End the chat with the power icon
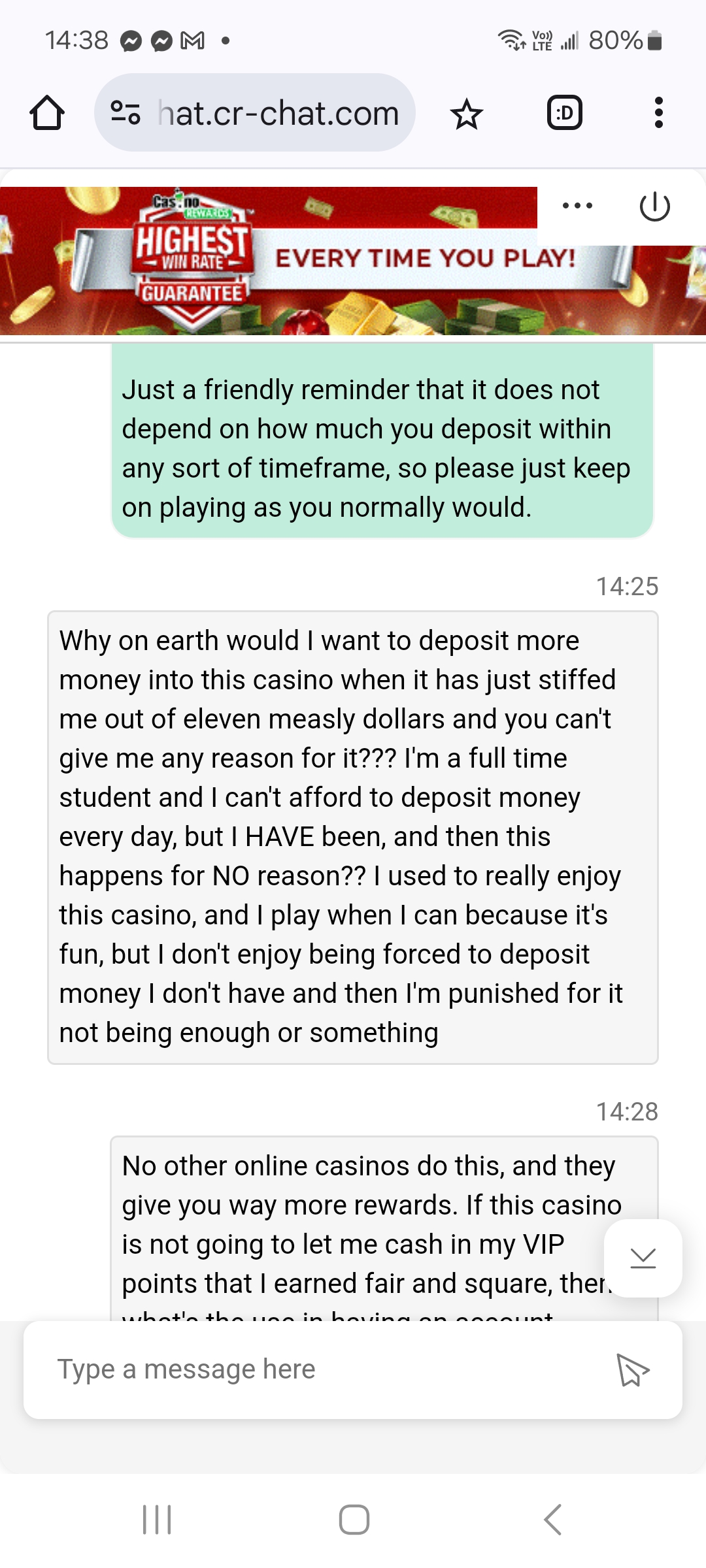 [654, 207]
